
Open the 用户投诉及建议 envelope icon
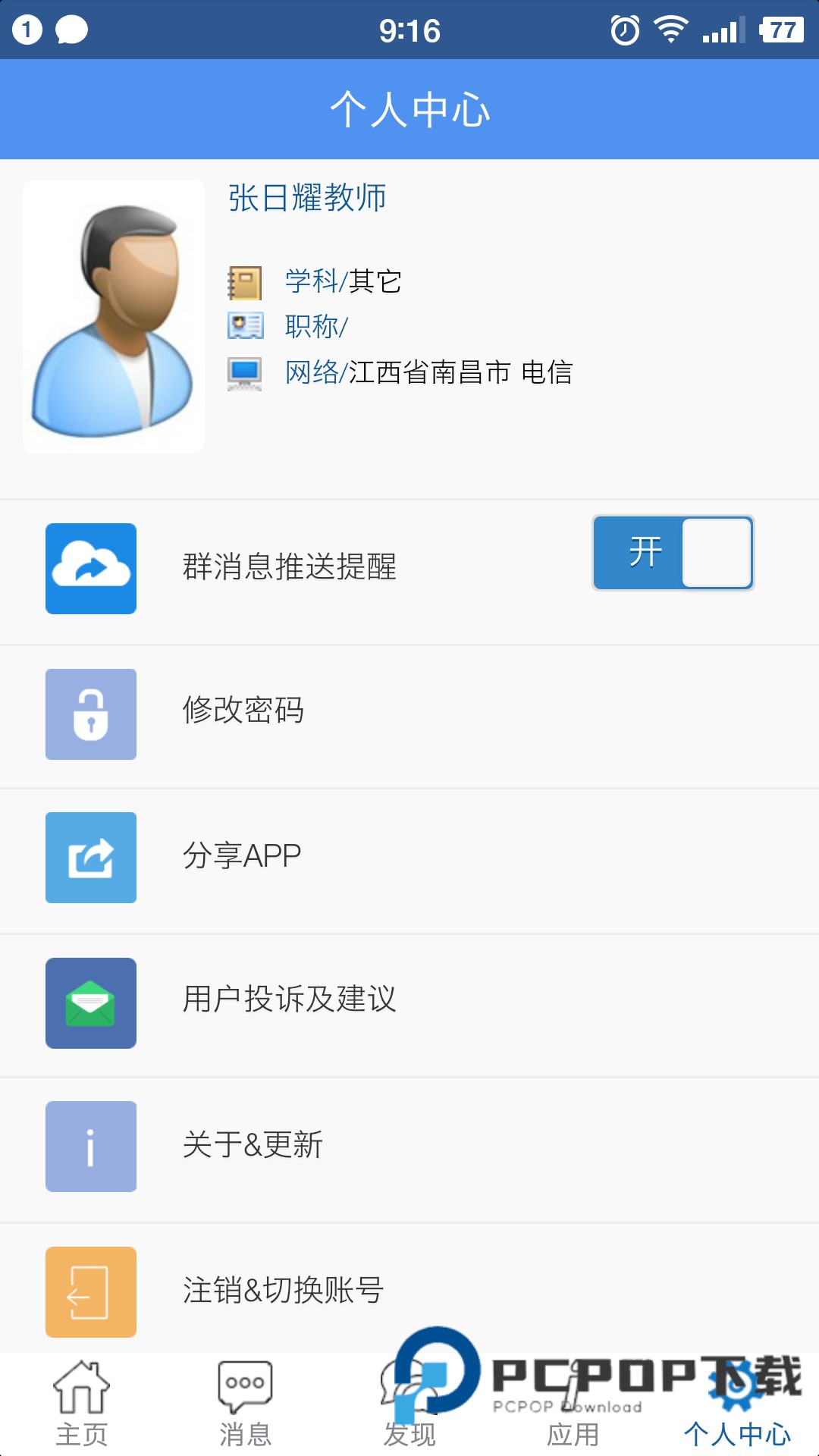coord(91,1003)
